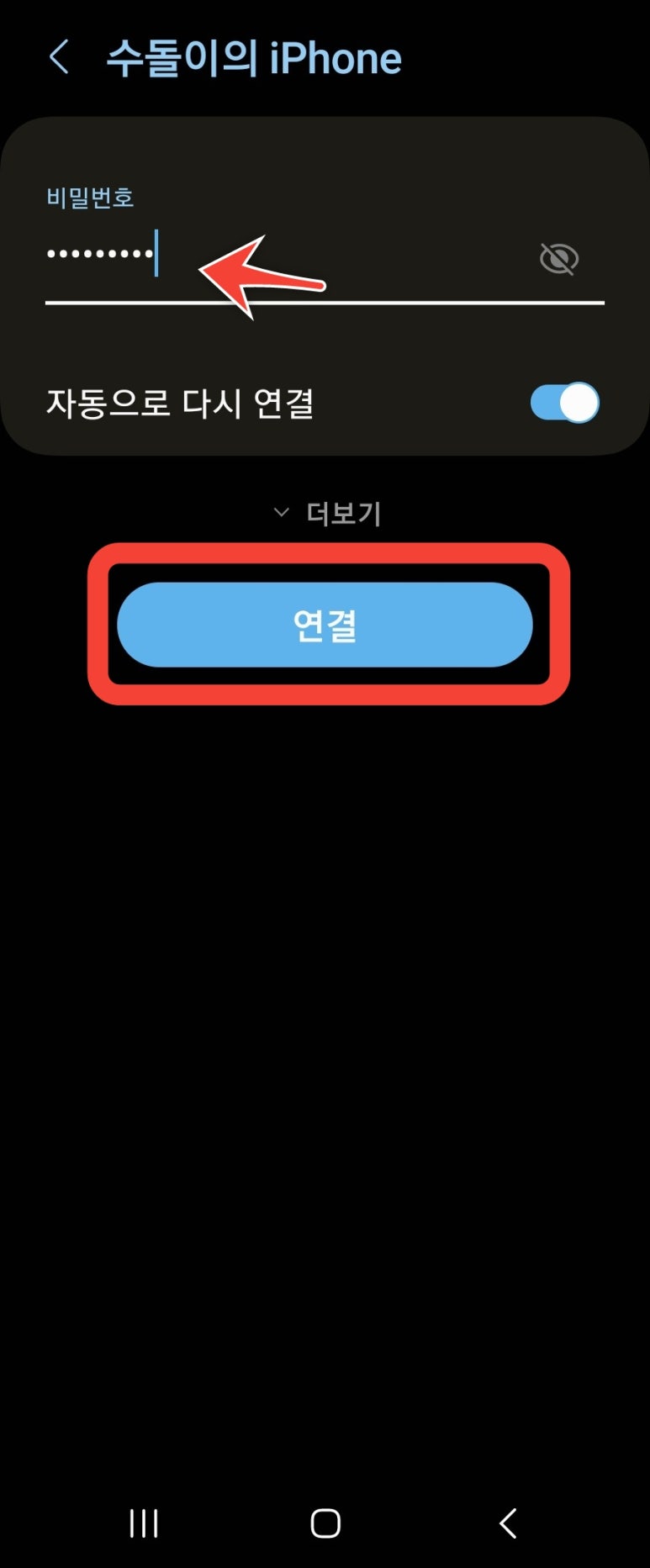Tap the 비밀번호 password field
Viewport: 650px width, 1568px height.
coord(286,256)
